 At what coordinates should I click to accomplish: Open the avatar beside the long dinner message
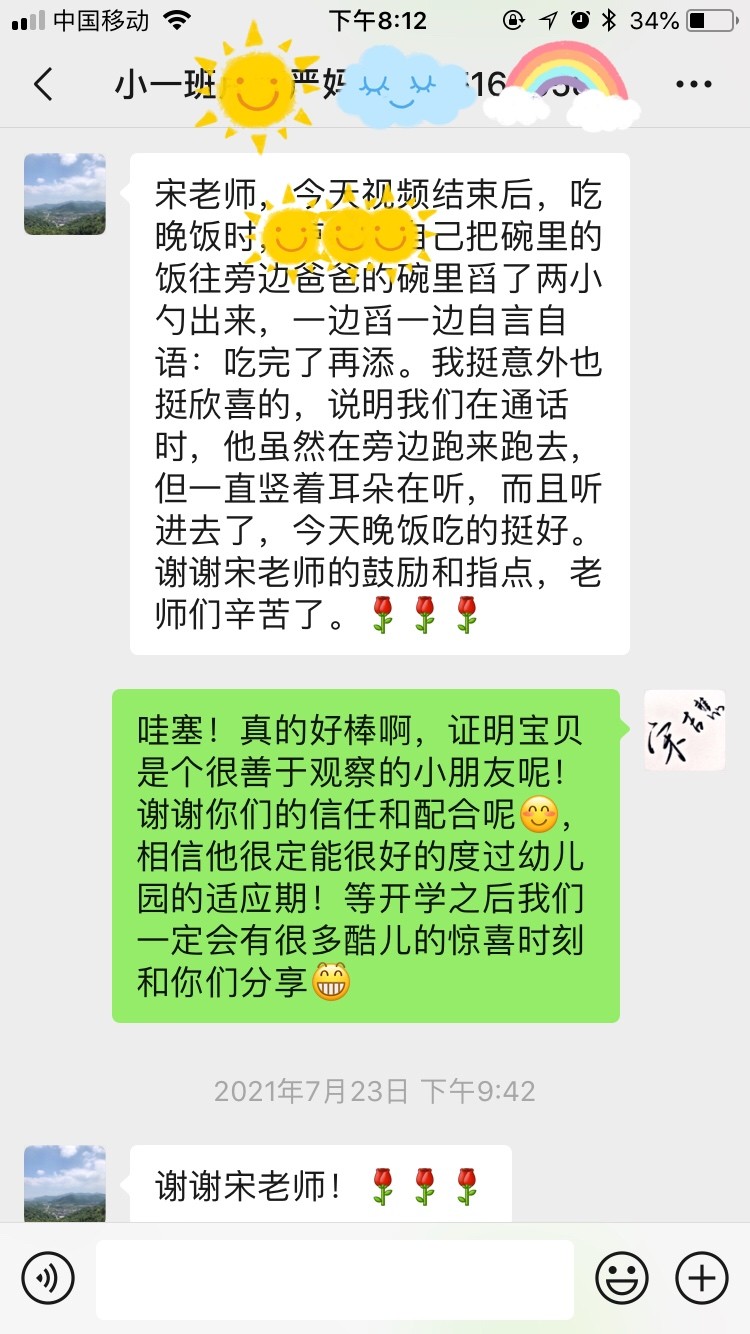pos(65,194)
